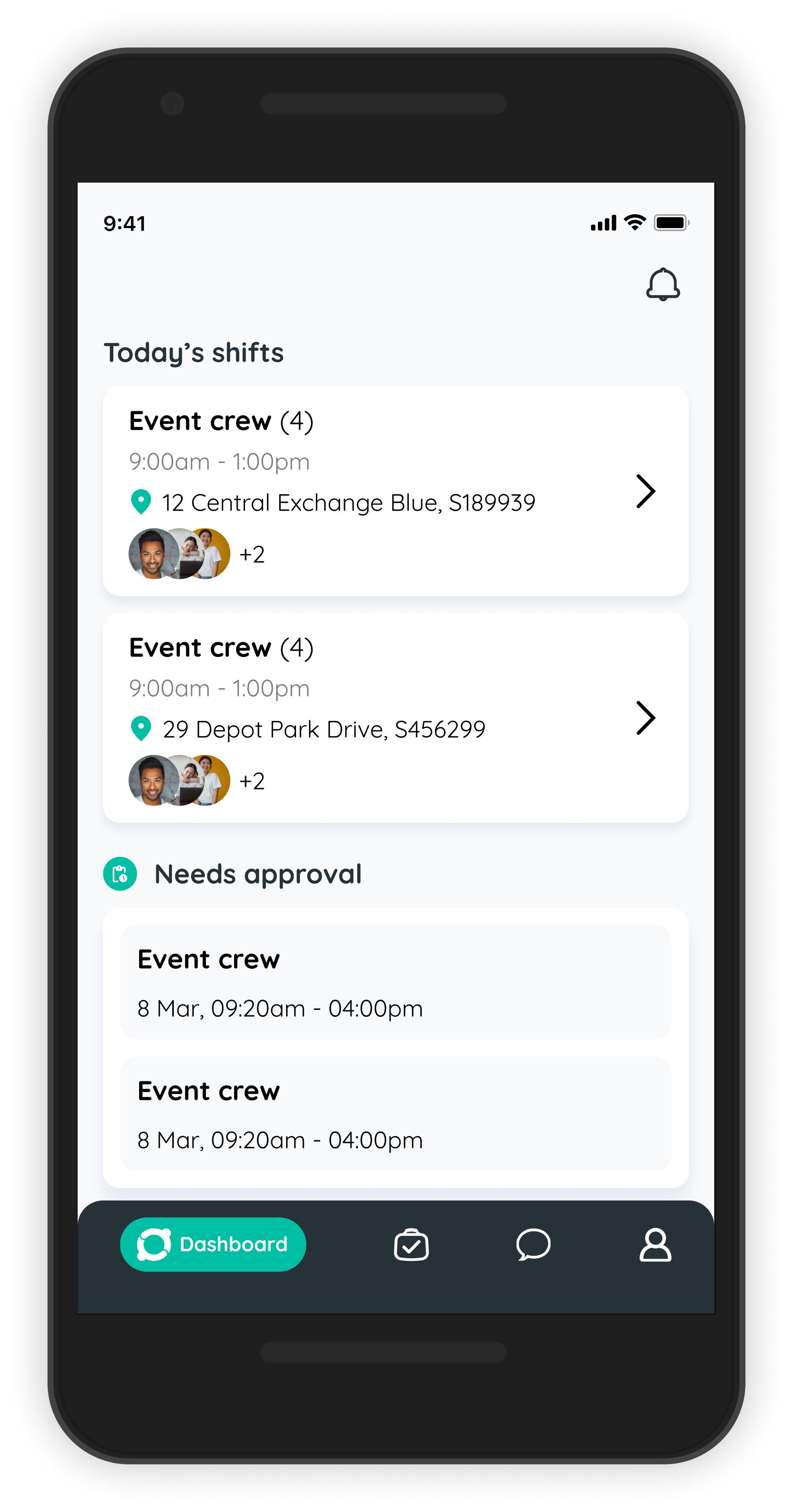Select the tasks checklist icon in bottom bar
Viewport: 793px width, 1512px height.
pos(412,1244)
